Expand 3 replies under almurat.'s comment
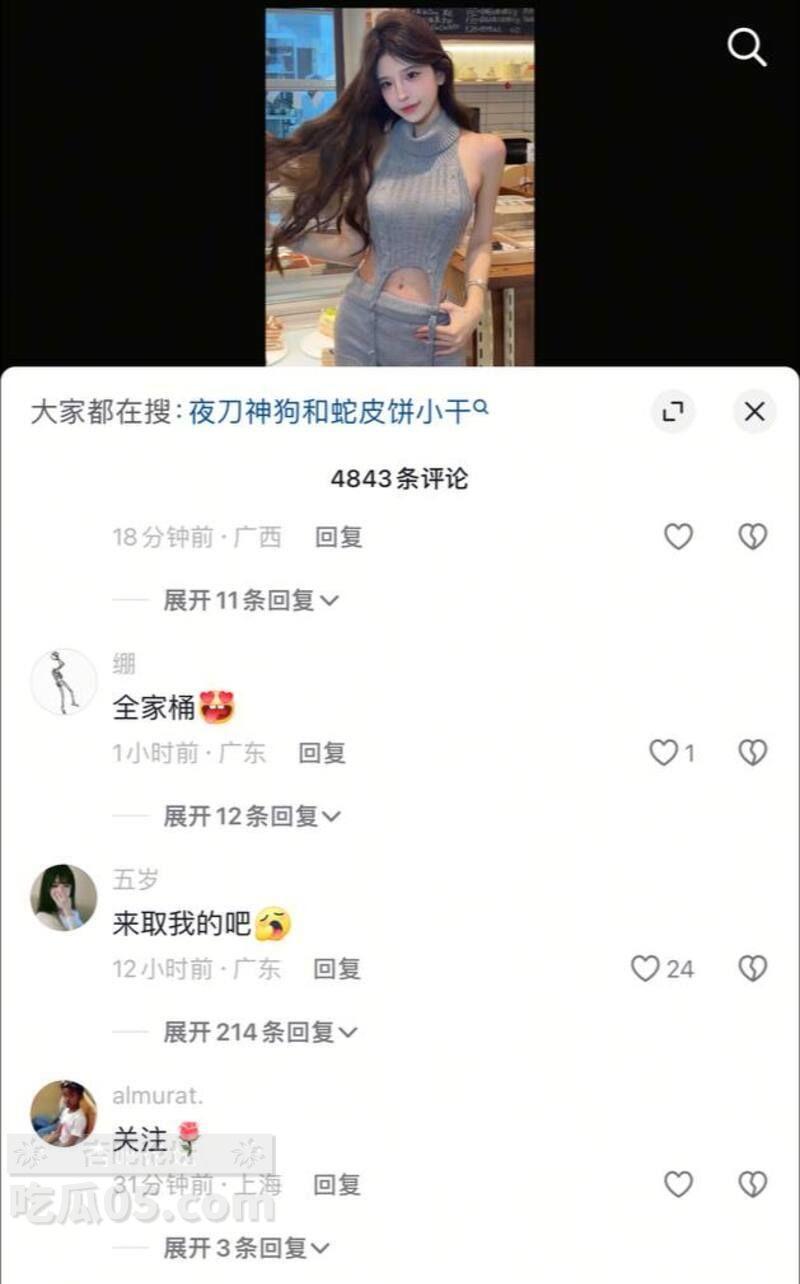 coord(246,1248)
